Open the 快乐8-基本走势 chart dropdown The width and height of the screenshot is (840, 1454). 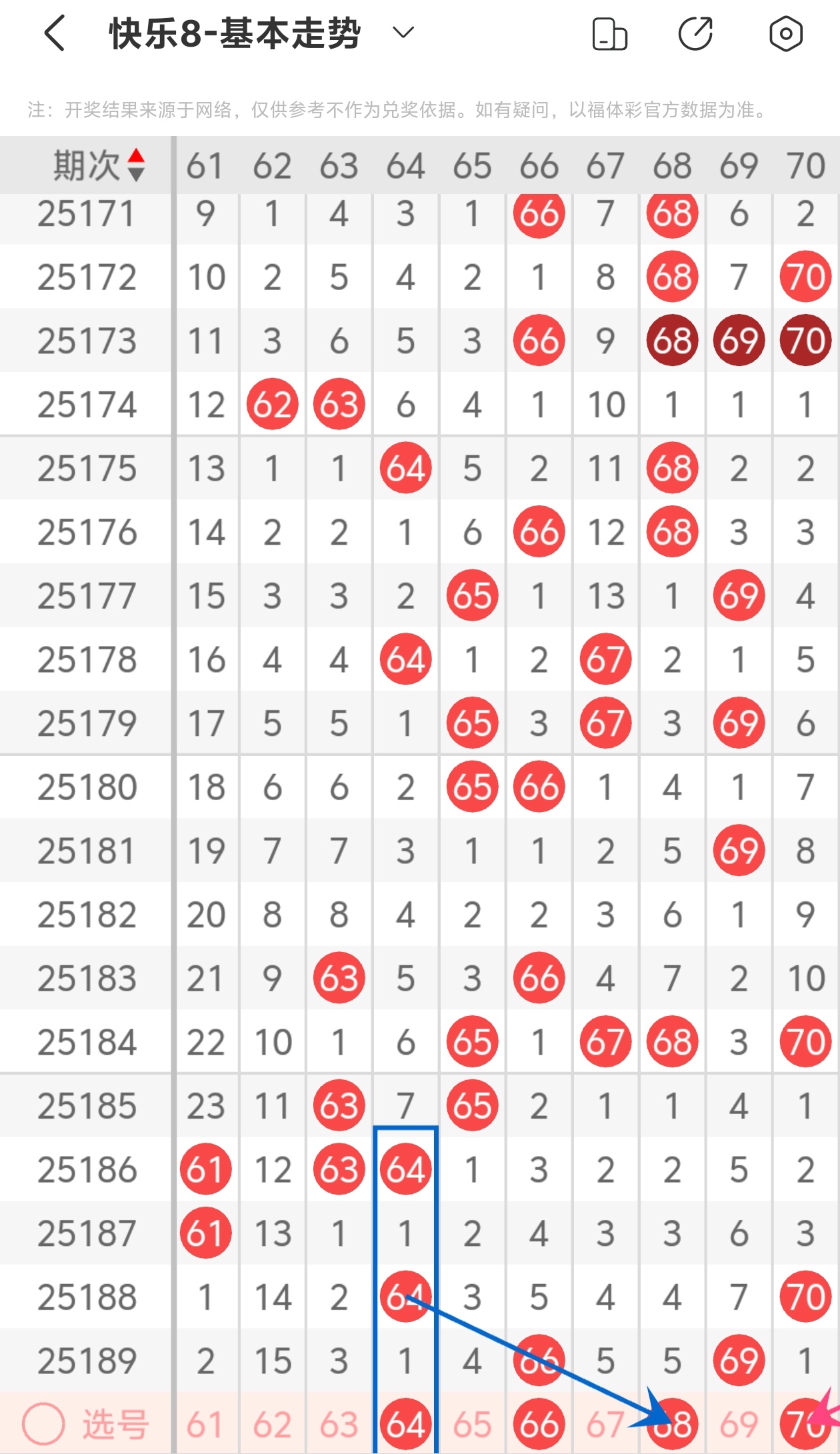[403, 33]
